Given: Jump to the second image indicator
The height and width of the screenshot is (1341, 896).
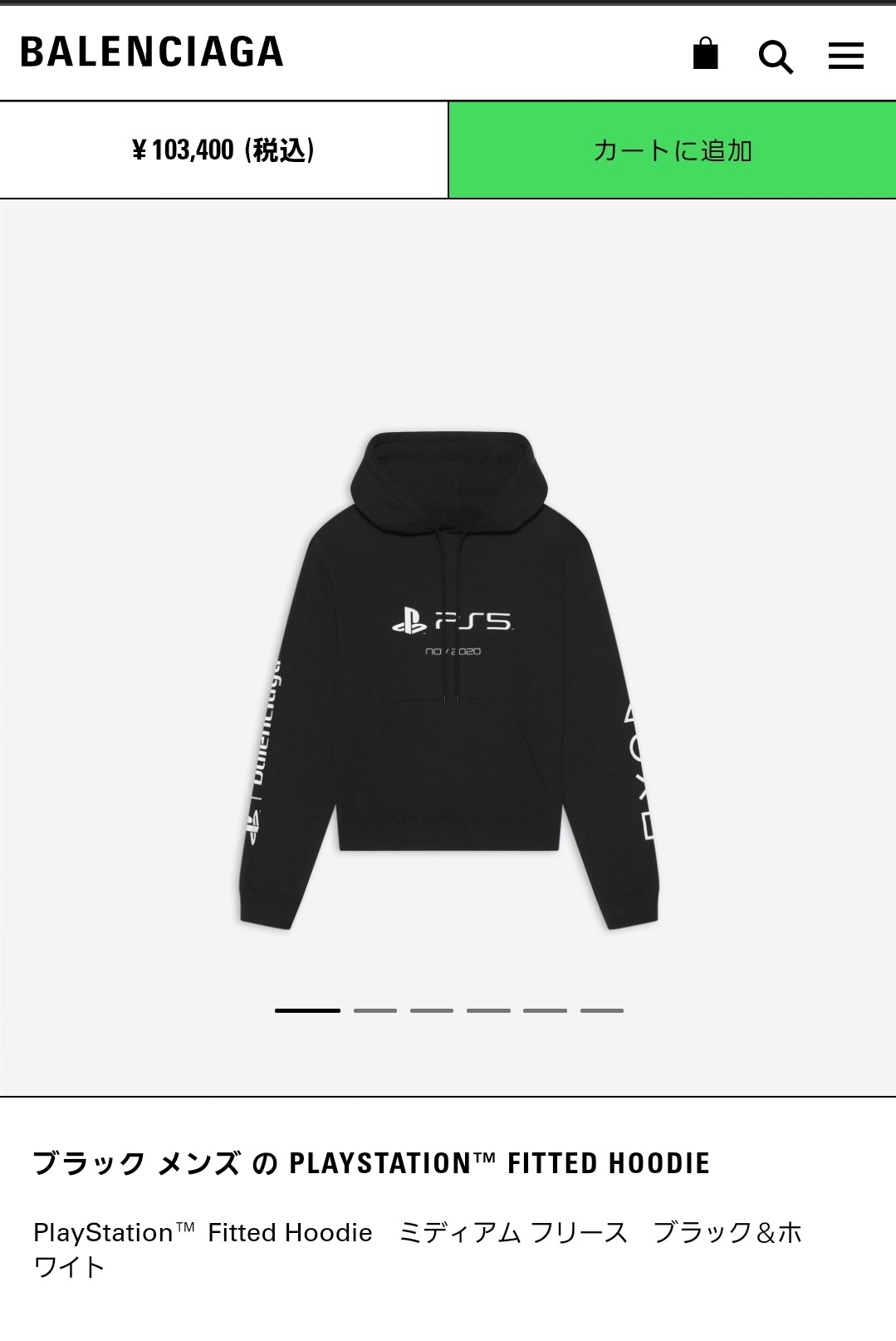Looking at the screenshot, I should tap(375, 1010).
